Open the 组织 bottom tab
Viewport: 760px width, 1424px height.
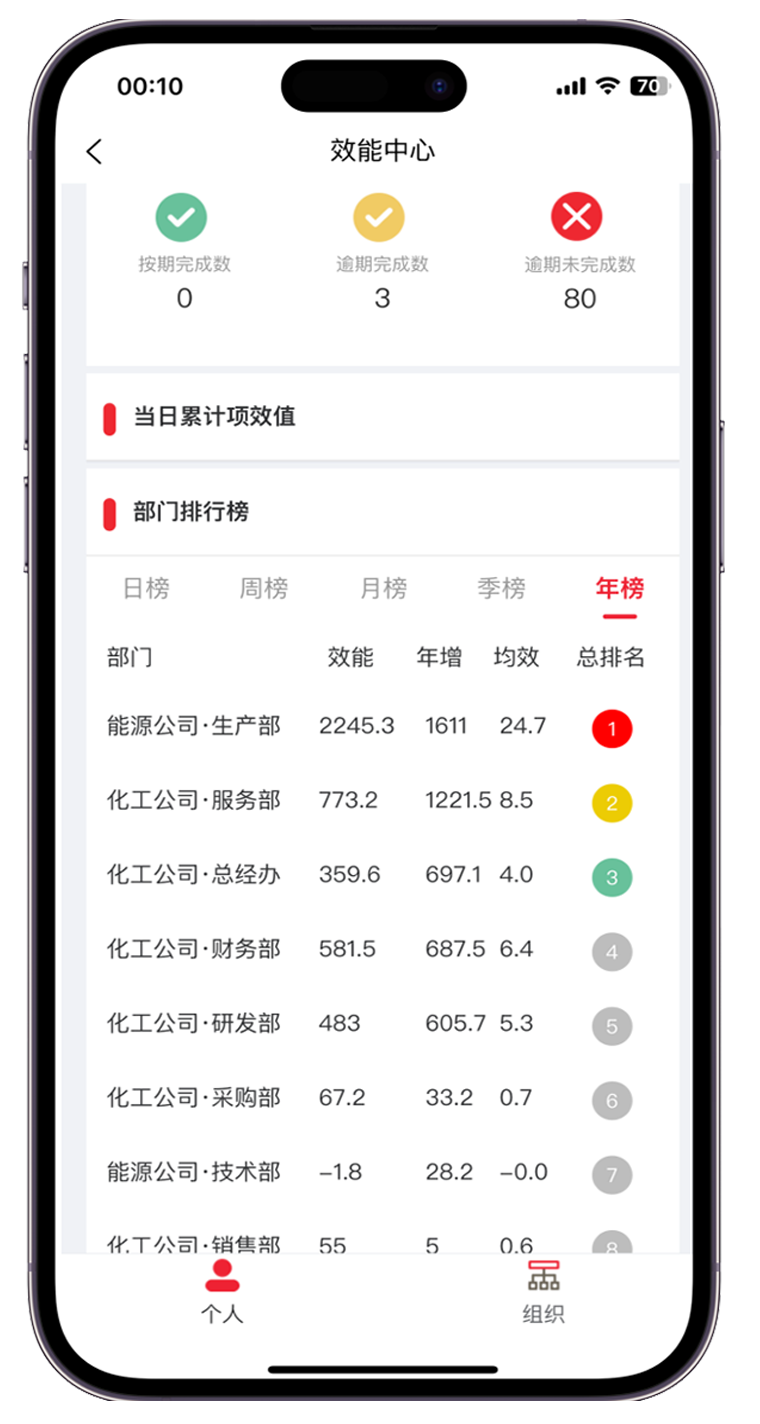[x=543, y=1291]
